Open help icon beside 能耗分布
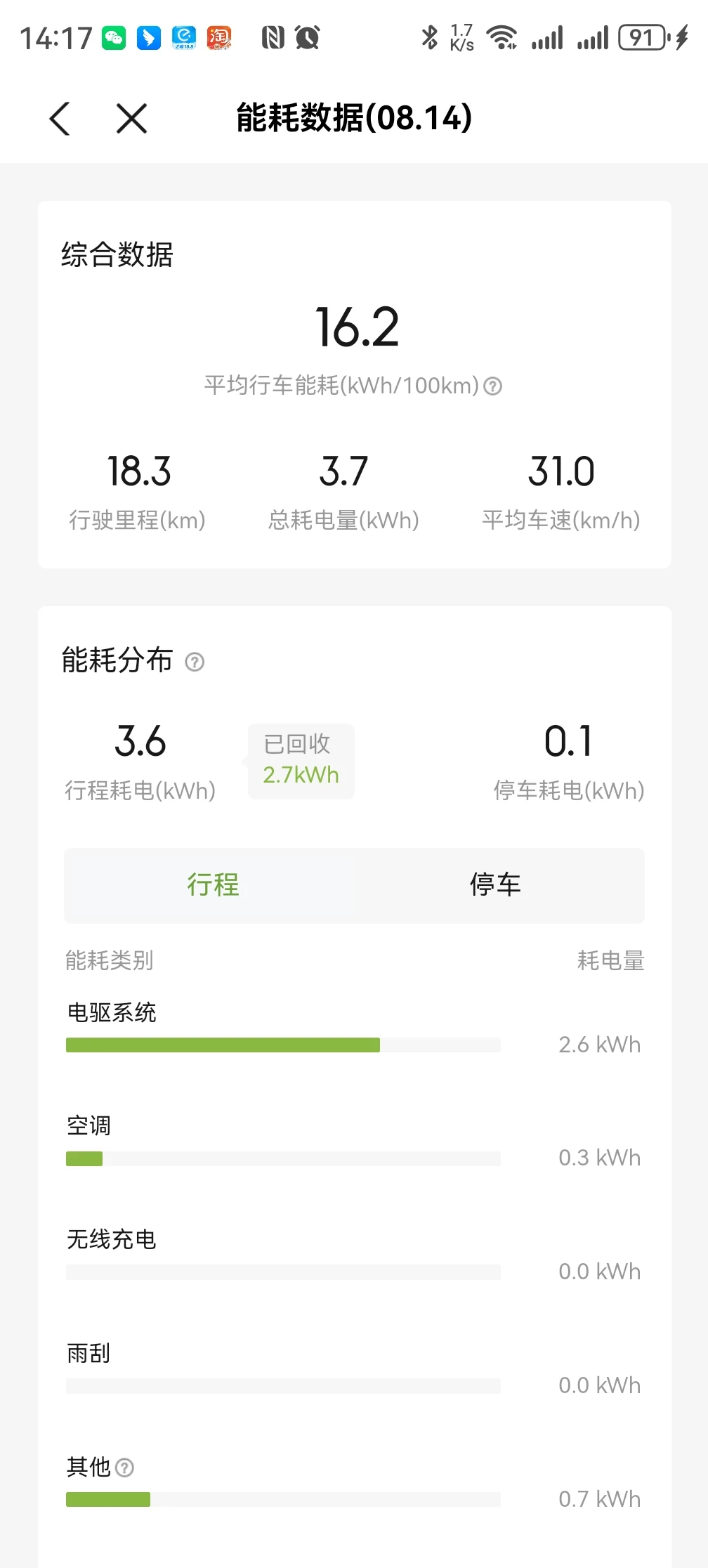This screenshot has height=1568, width=708. tap(195, 662)
